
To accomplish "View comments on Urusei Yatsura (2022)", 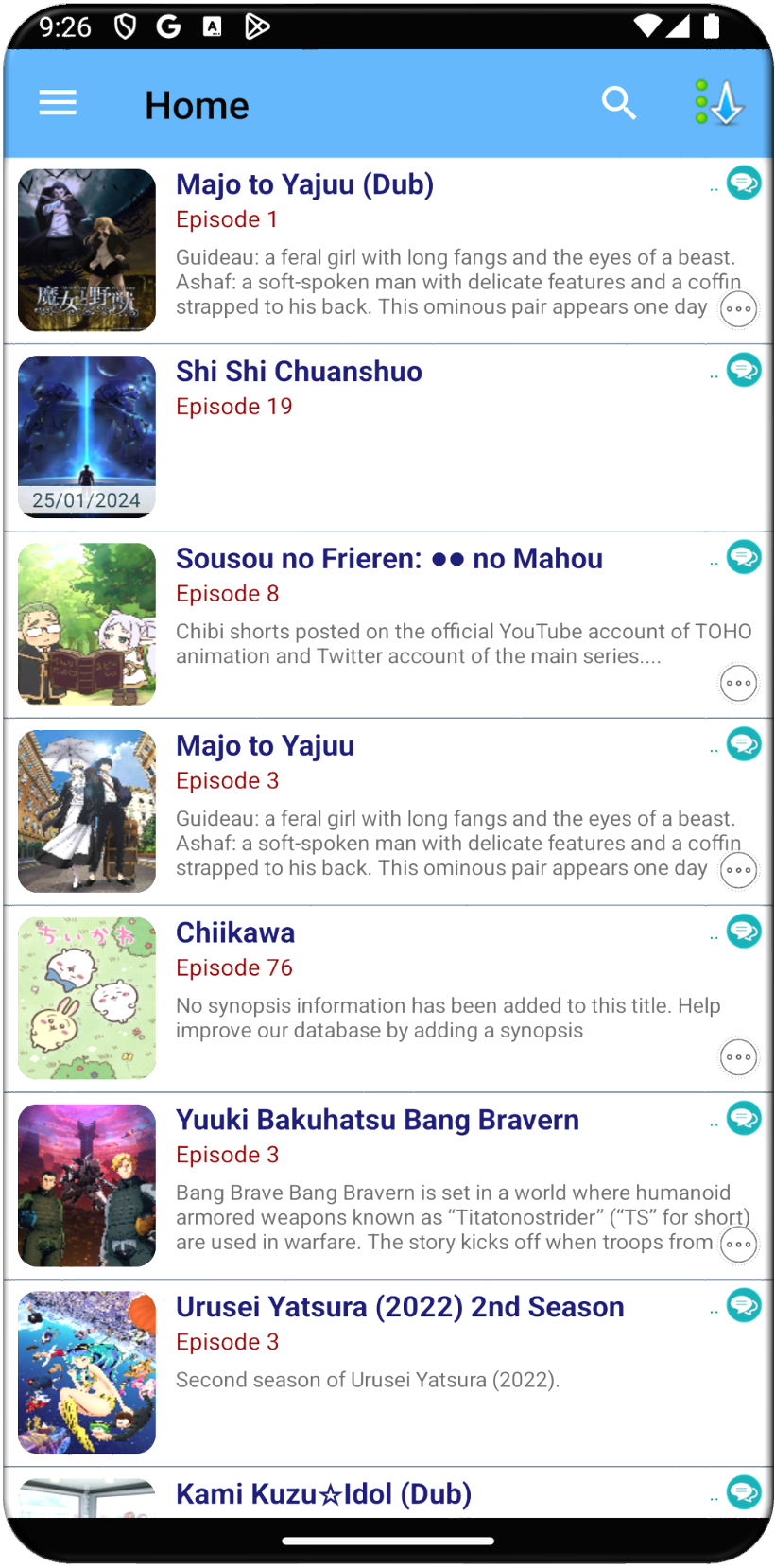I will point(744,1306).
